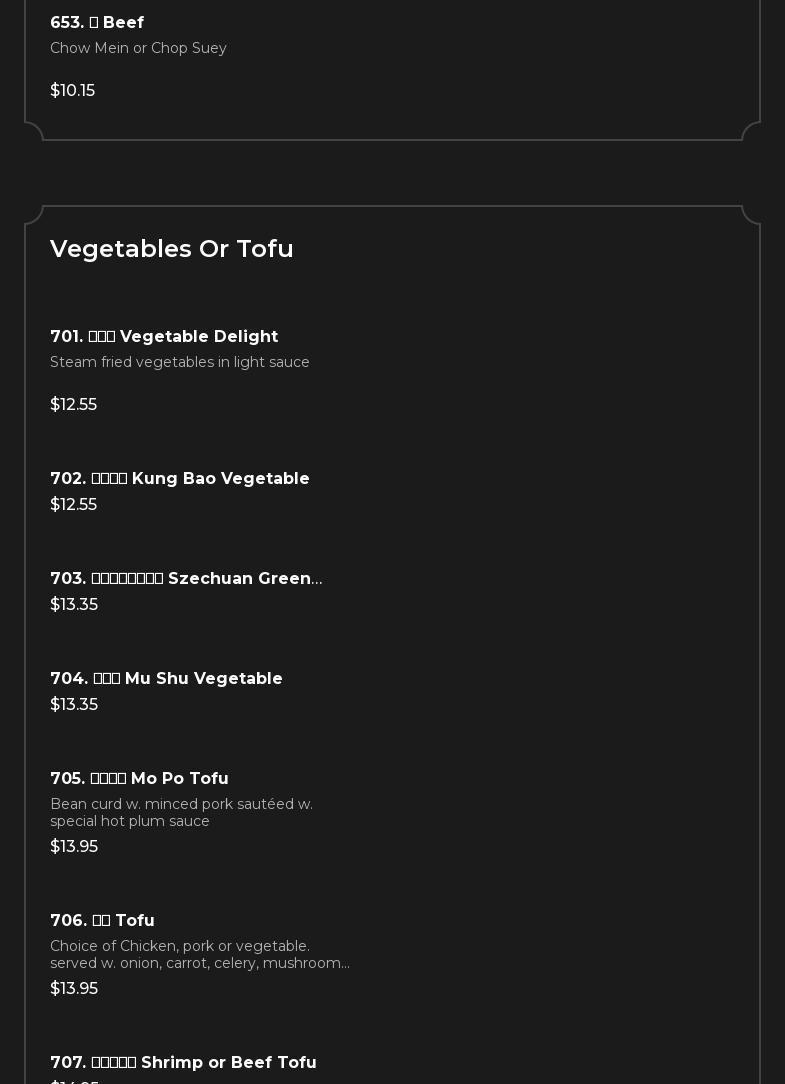This screenshot has height=1084, width=785.
Task: Open the 653 Beef menu item
Action: 97,23
